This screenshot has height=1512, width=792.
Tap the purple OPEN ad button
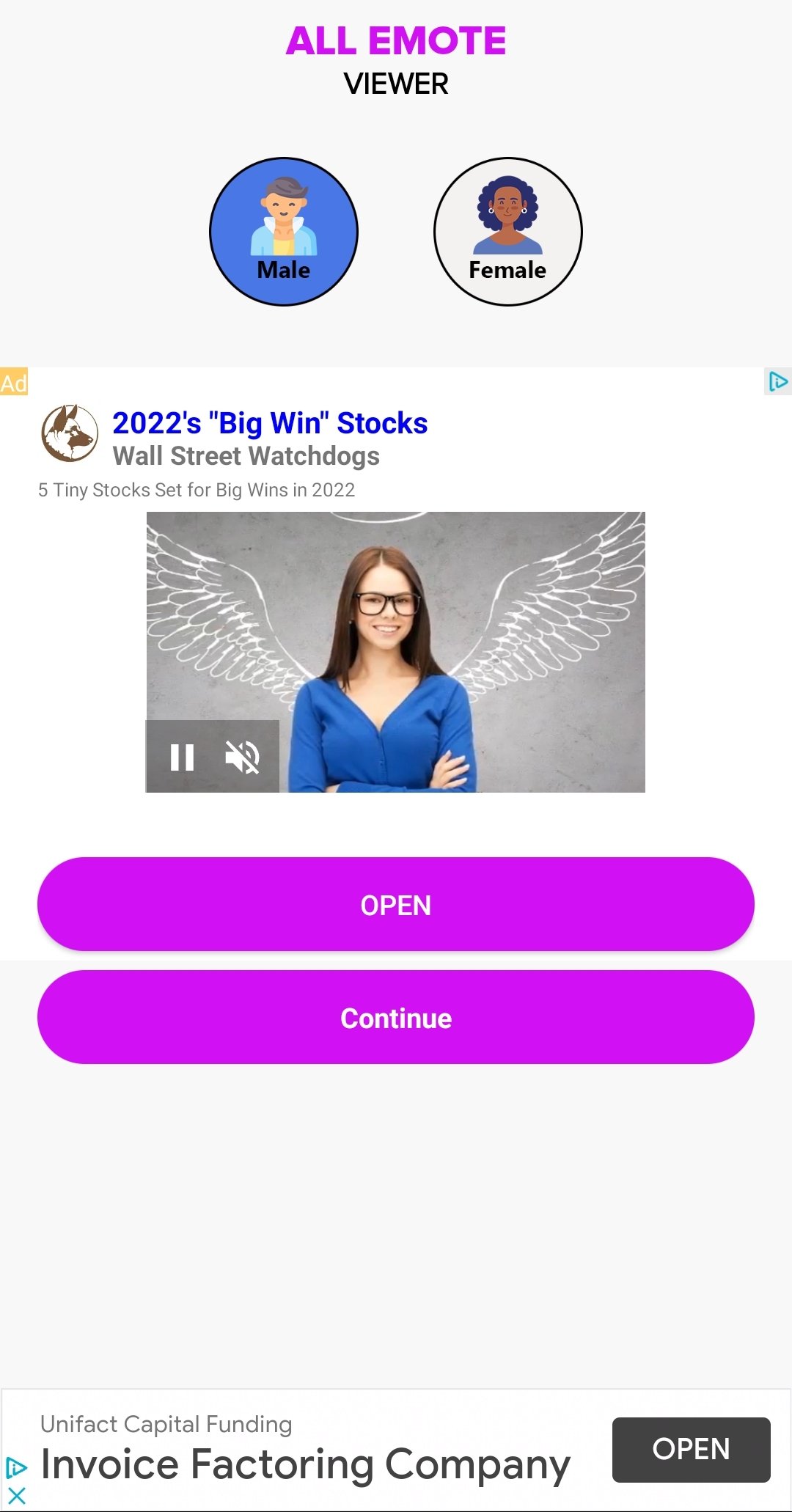[396, 904]
